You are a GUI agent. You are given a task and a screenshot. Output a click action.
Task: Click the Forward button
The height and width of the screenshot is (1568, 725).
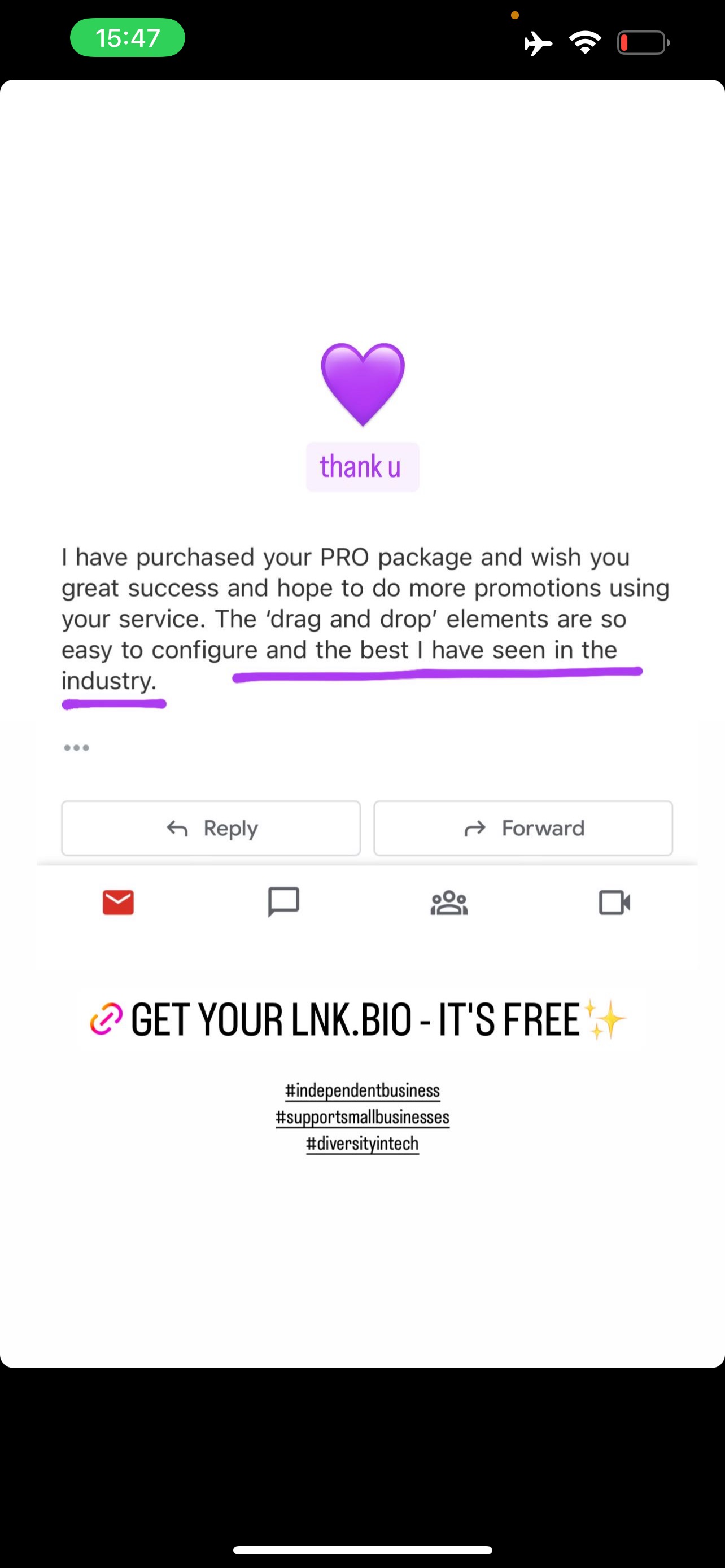pyautogui.click(x=522, y=828)
